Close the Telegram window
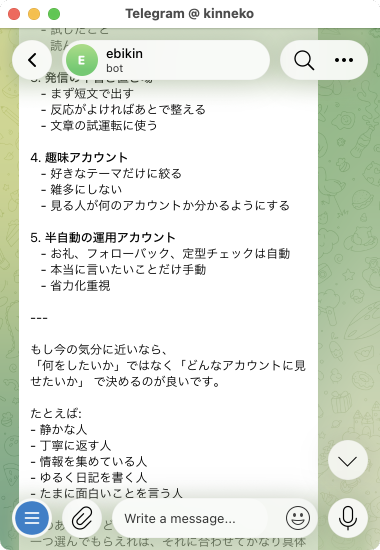The image size is (380, 550). click(14, 14)
